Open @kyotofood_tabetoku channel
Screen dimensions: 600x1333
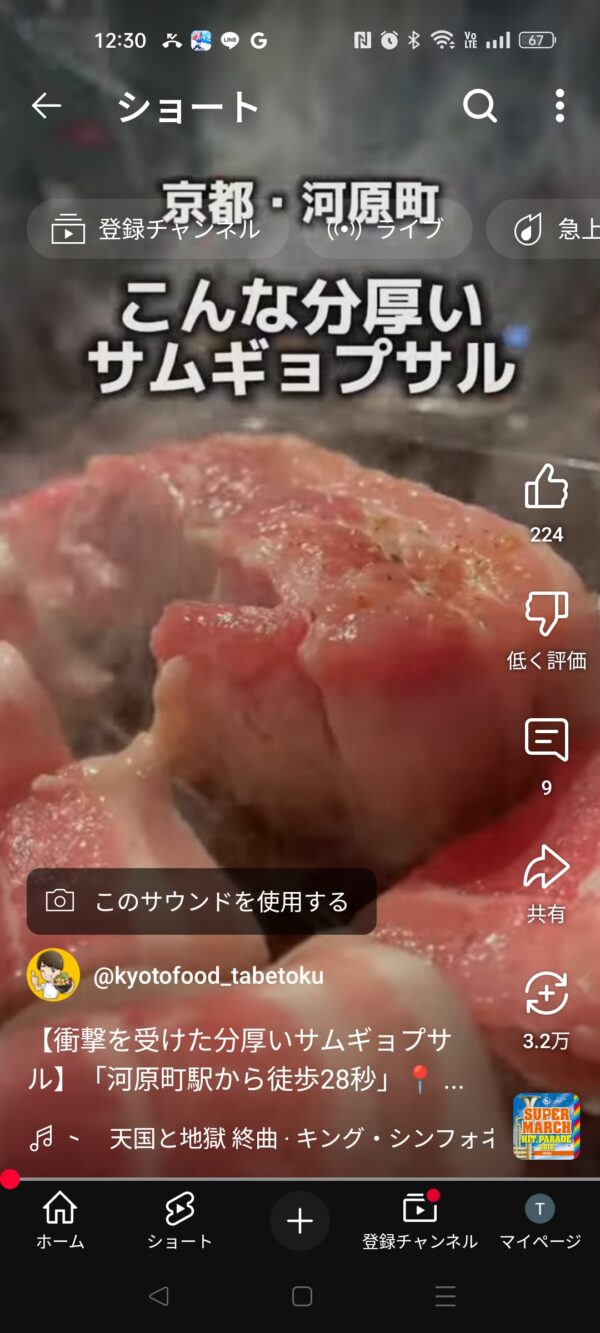(208, 976)
